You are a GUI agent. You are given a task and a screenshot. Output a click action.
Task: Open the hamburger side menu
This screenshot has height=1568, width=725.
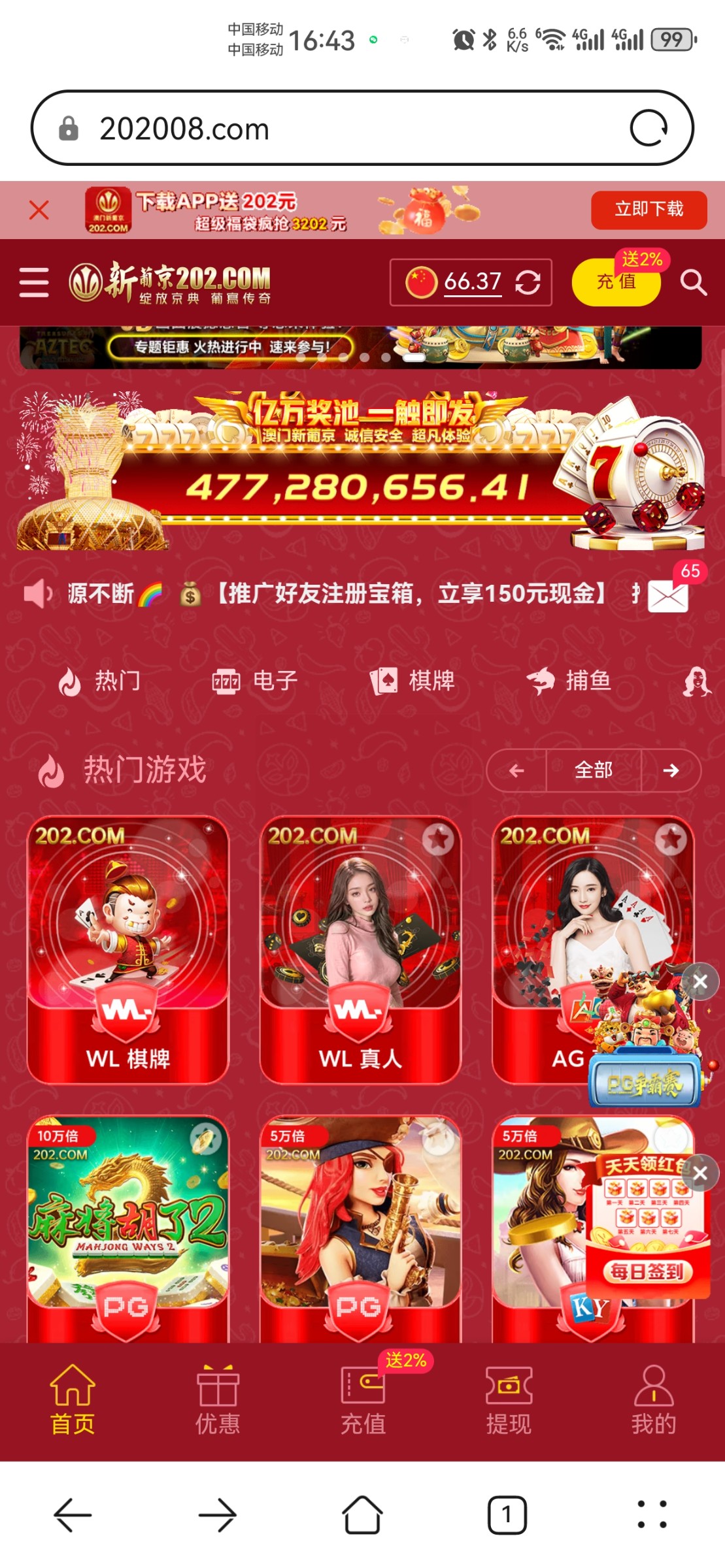point(34,282)
